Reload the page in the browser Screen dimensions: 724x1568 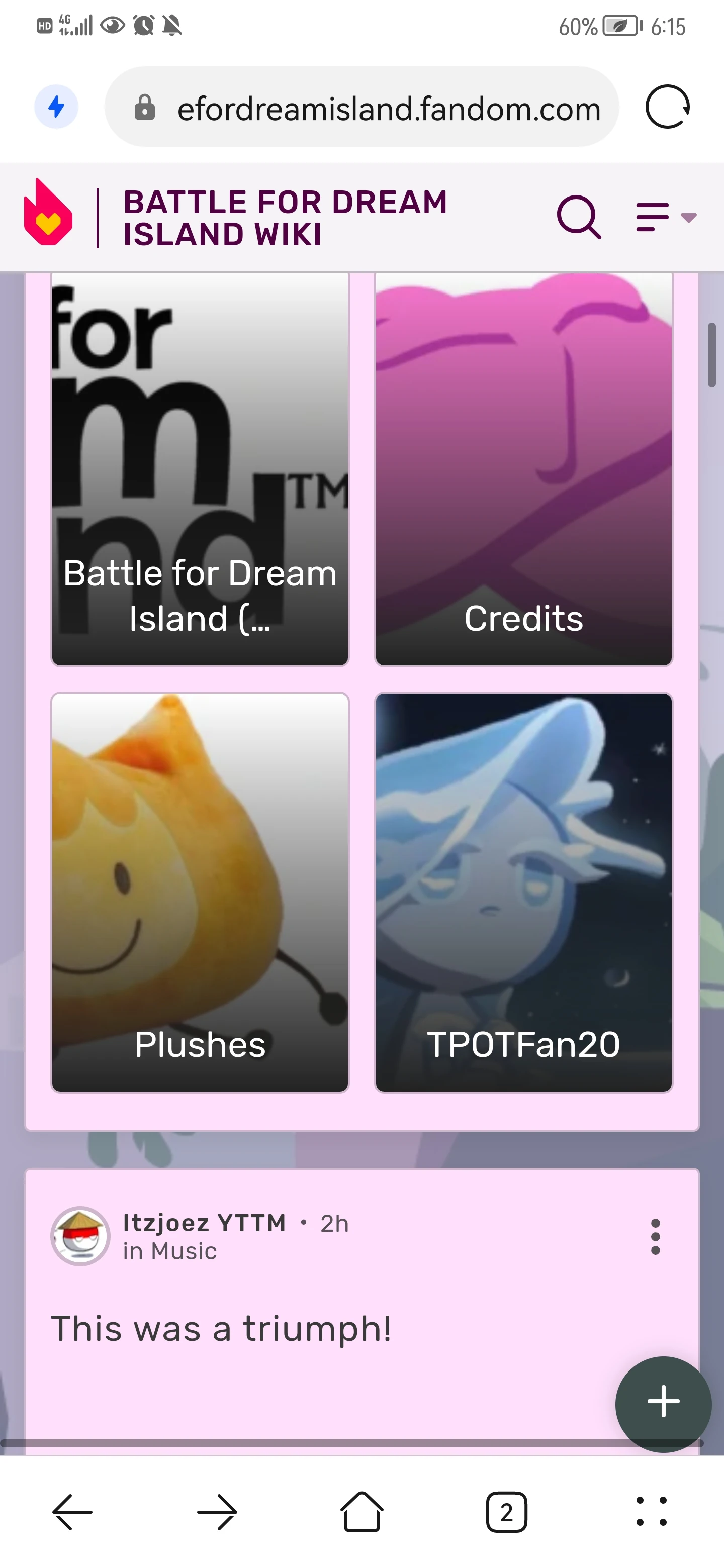(x=667, y=107)
